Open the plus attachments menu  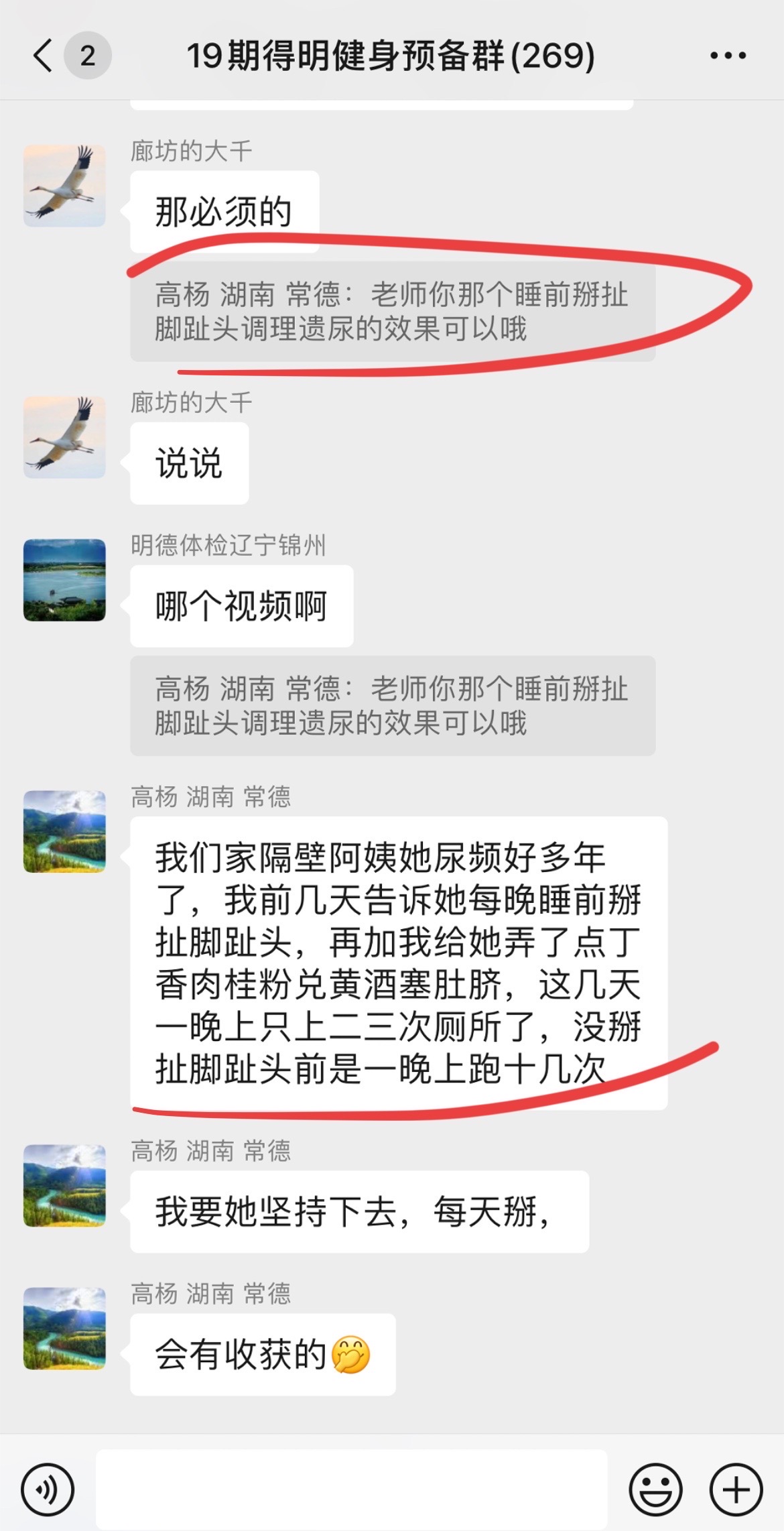click(736, 1490)
